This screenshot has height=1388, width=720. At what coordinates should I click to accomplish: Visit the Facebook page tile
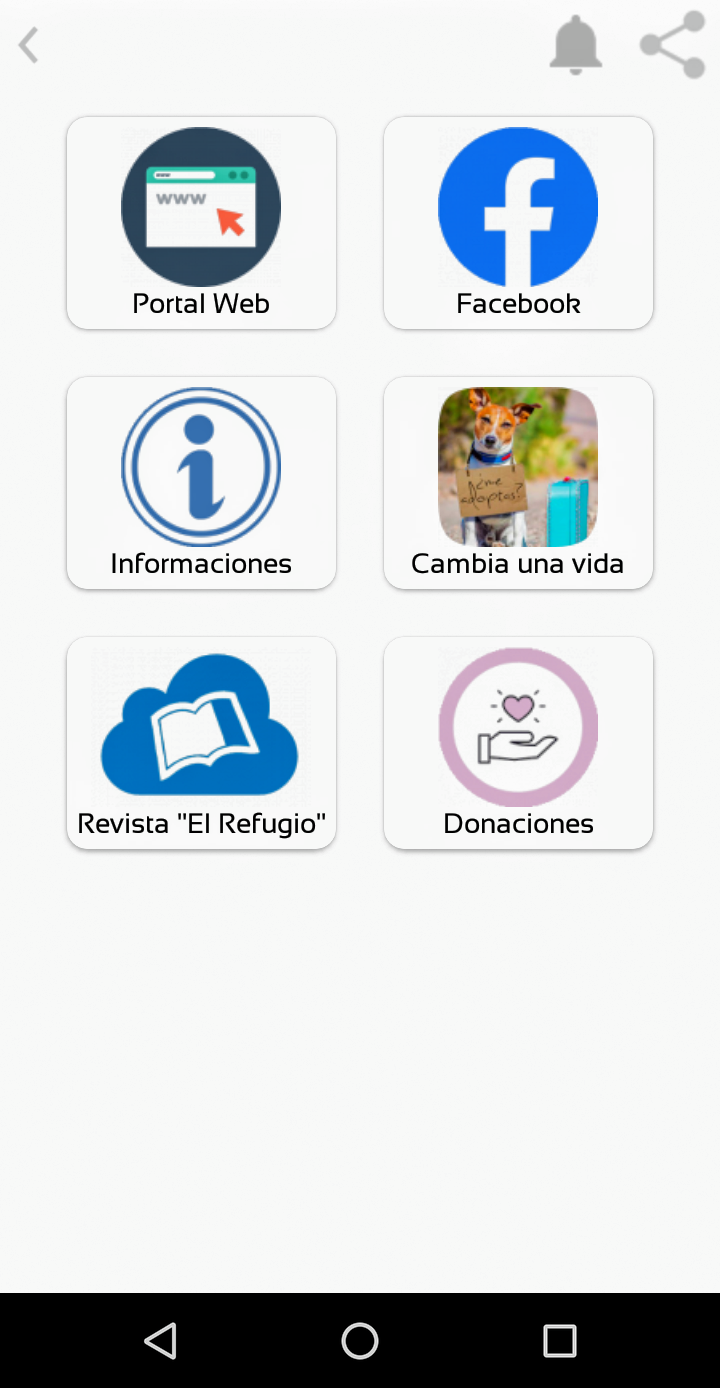pos(518,223)
